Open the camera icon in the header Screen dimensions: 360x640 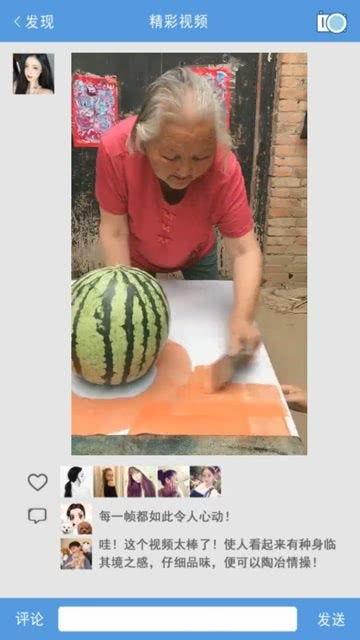coord(332,23)
